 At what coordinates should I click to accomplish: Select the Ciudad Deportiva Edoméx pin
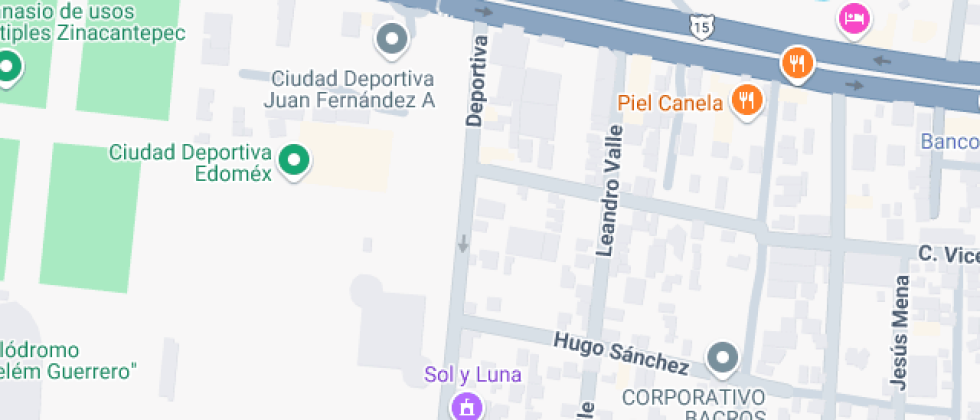point(293,160)
